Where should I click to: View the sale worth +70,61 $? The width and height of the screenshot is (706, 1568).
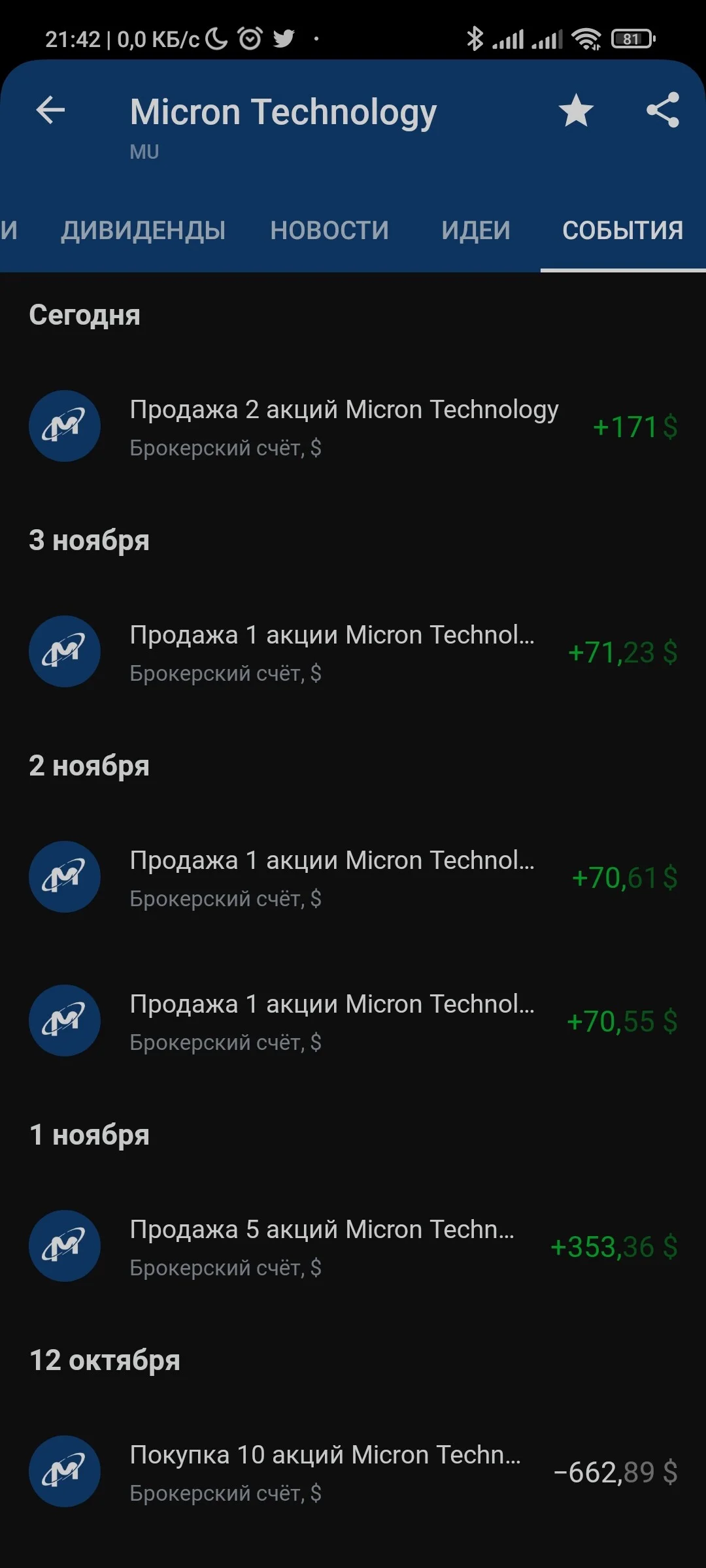coord(353,877)
